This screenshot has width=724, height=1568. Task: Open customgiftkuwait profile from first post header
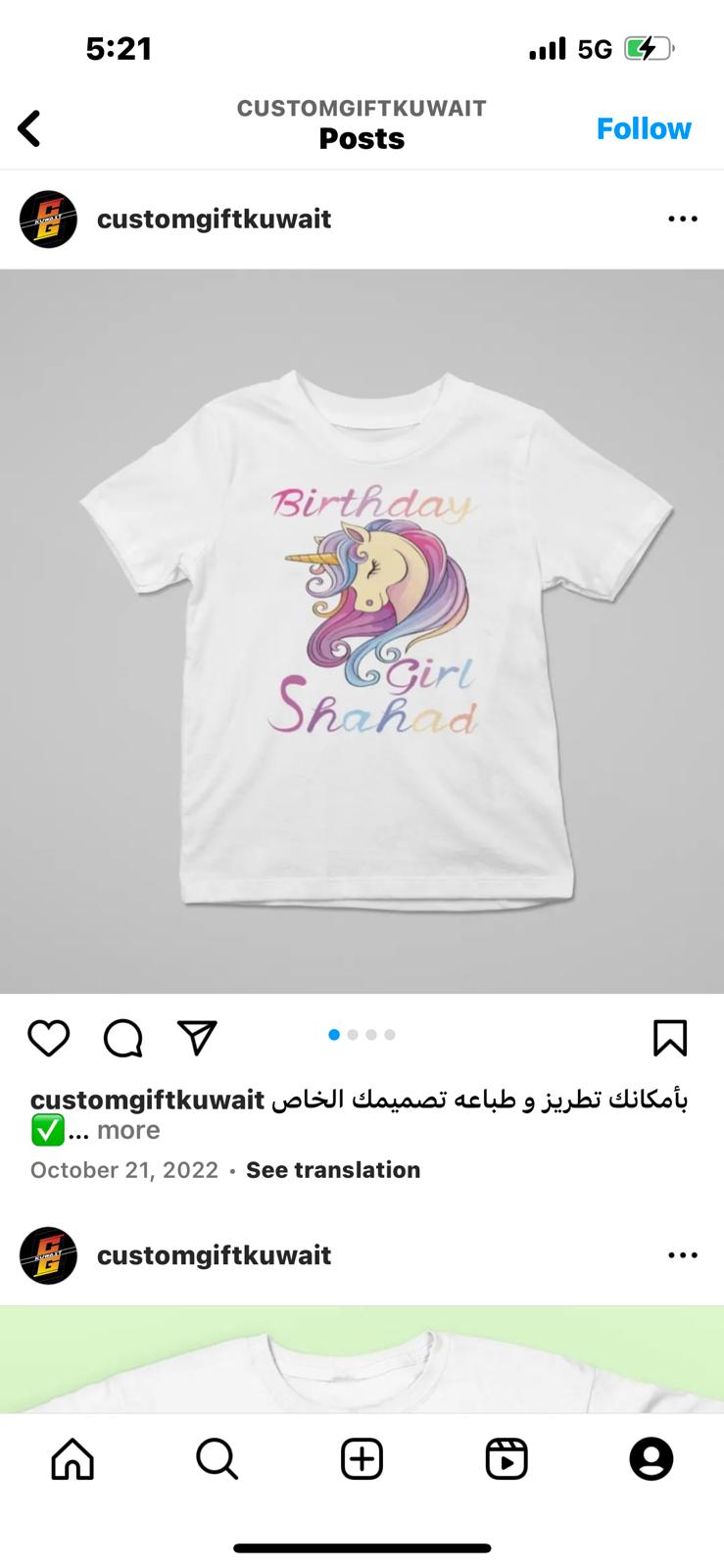(214, 219)
